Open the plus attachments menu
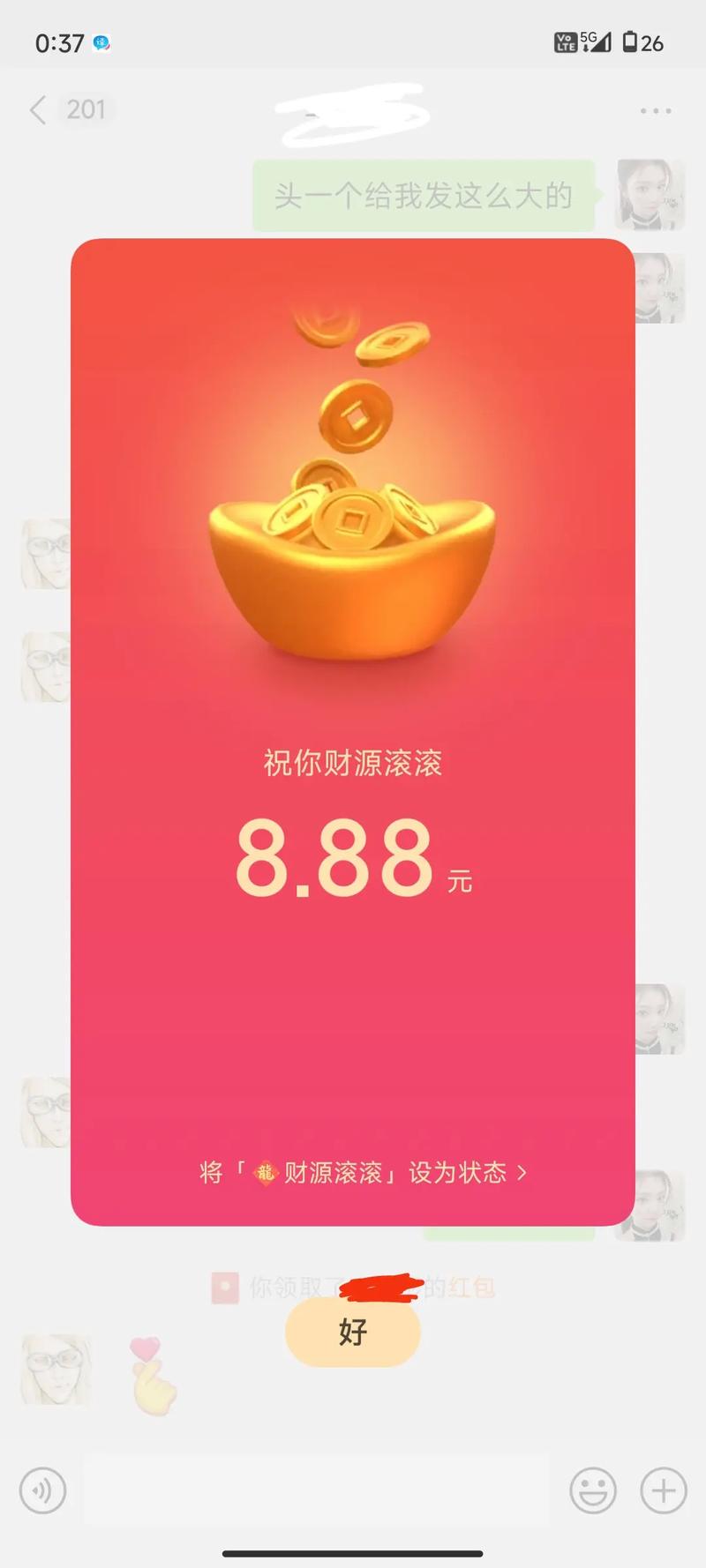Image resolution: width=706 pixels, height=1568 pixels. [x=663, y=1490]
